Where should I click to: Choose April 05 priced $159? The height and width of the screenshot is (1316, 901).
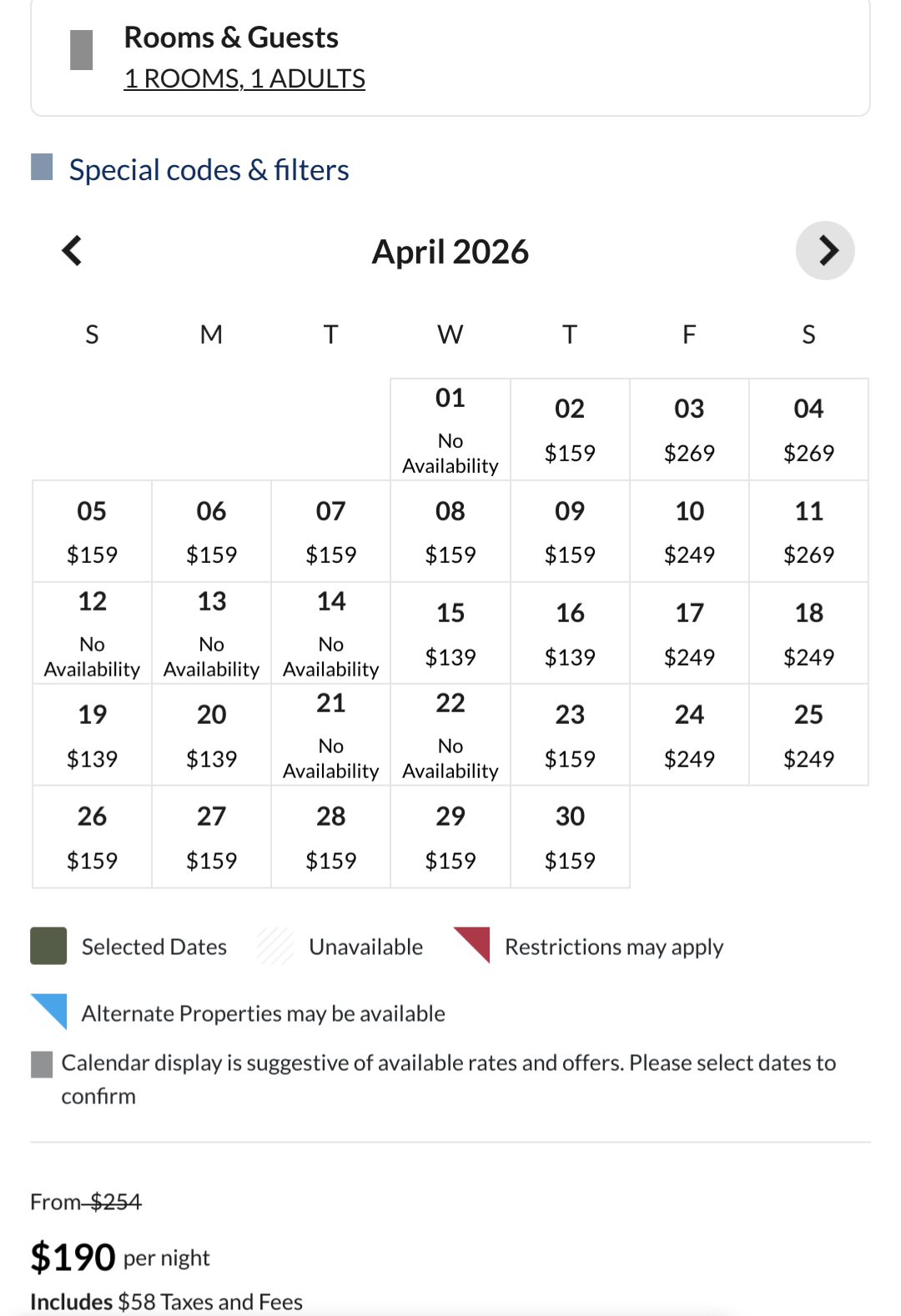(x=92, y=531)
